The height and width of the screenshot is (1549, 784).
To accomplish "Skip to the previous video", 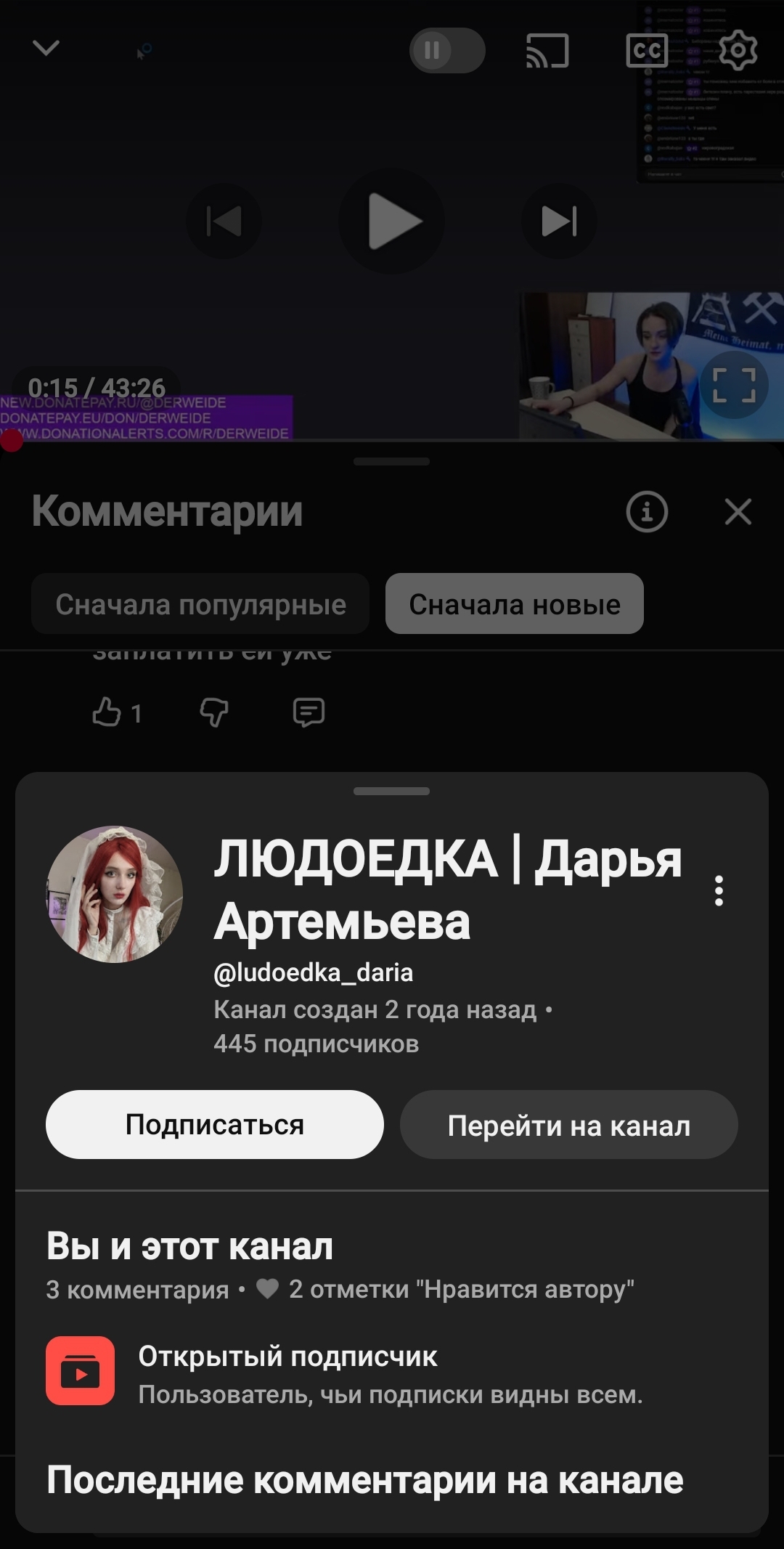I will tap(224, 221).
